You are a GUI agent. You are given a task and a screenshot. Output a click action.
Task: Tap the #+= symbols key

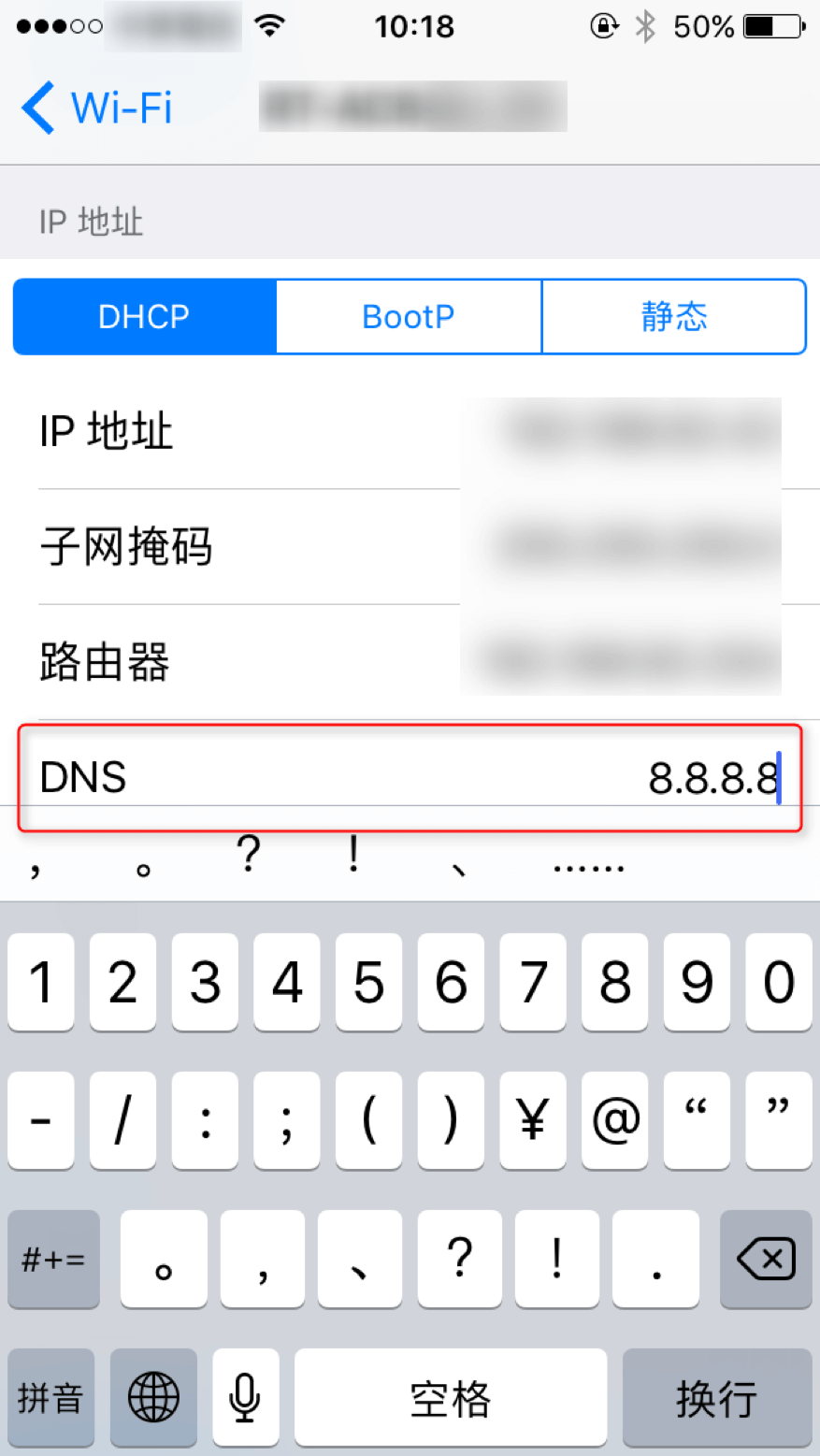[x=53, y=1259]
